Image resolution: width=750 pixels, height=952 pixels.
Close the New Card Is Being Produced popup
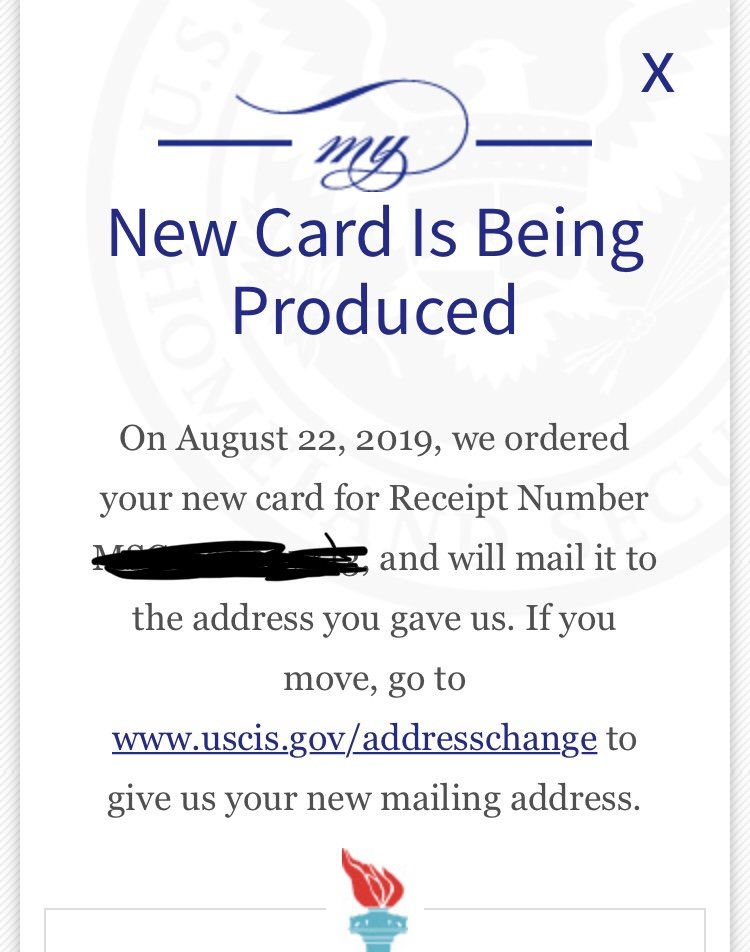coord(657,73)
